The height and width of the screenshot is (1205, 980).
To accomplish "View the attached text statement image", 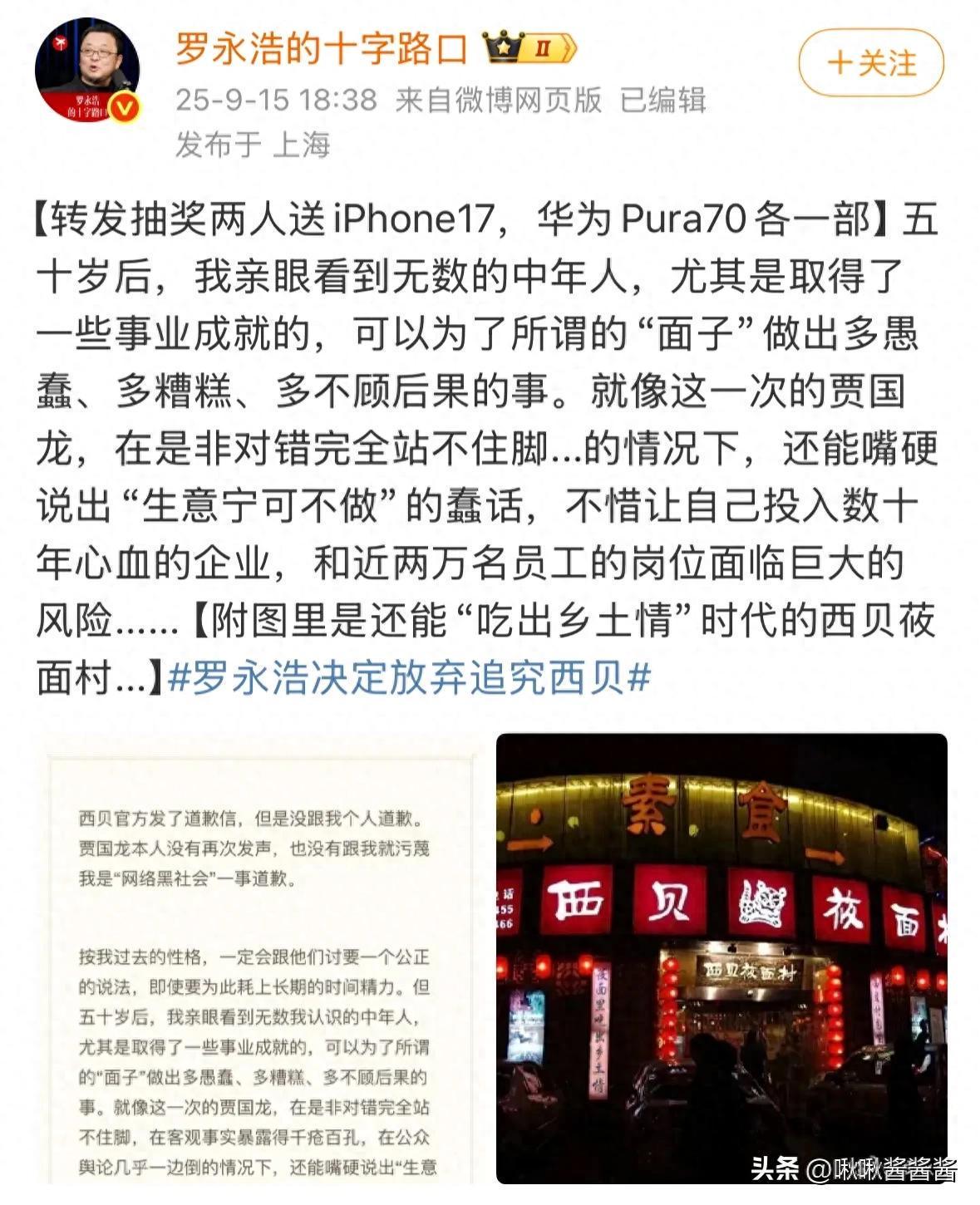I will tap(258, 960).
